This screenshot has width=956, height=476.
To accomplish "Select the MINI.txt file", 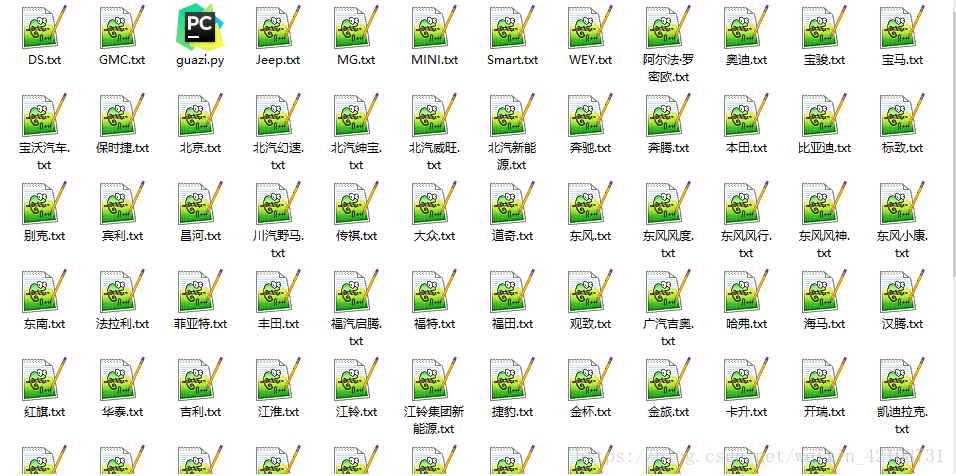I will click(434, 28).
